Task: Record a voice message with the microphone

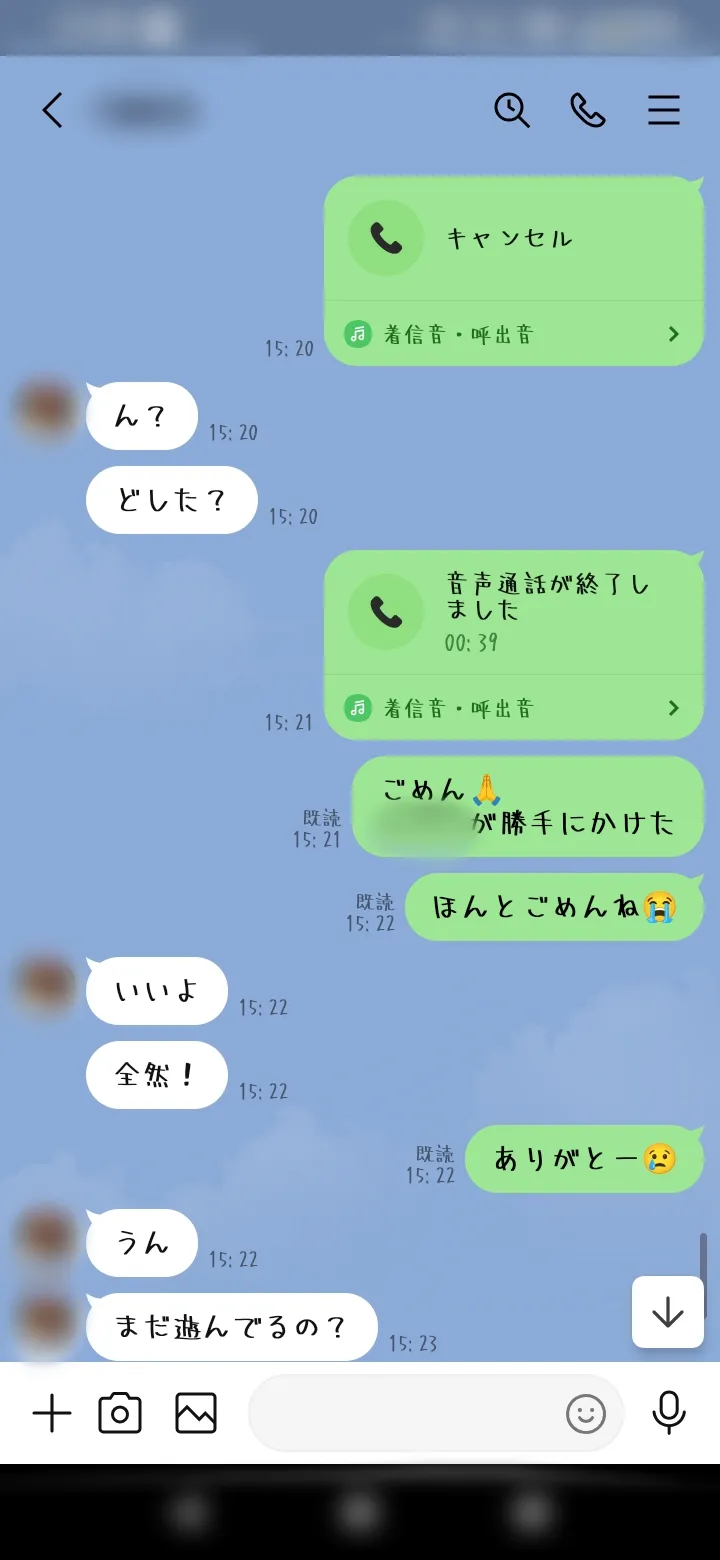Action: point(669,1413)
